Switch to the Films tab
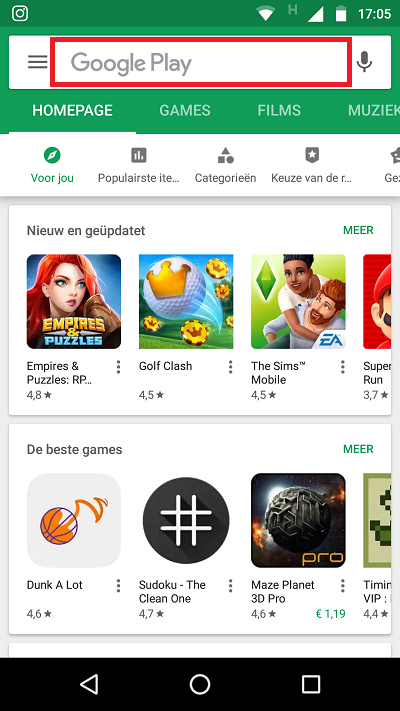Viewport: 400px width, 711px height. [279, 110]
